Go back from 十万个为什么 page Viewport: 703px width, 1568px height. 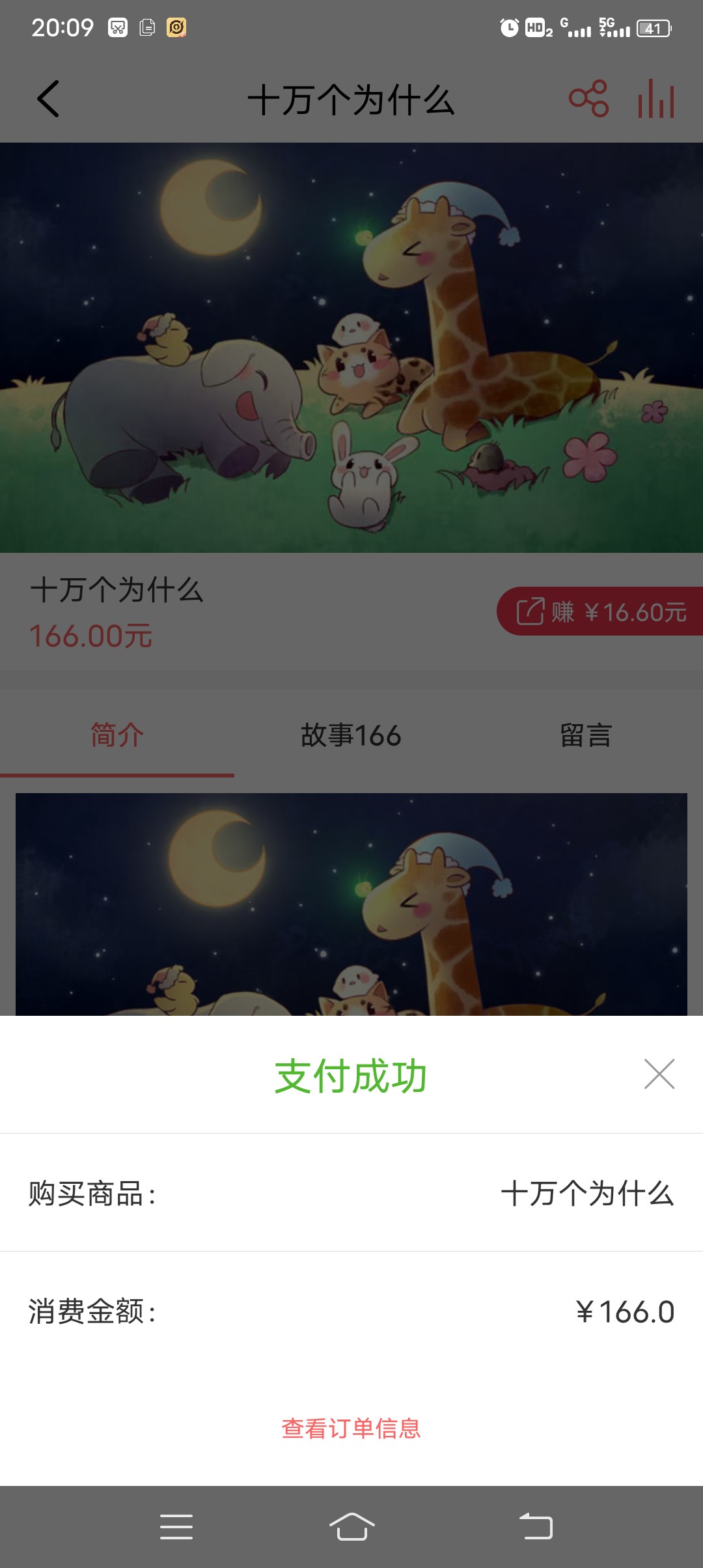pyautogui.click(x=49, y=99)
